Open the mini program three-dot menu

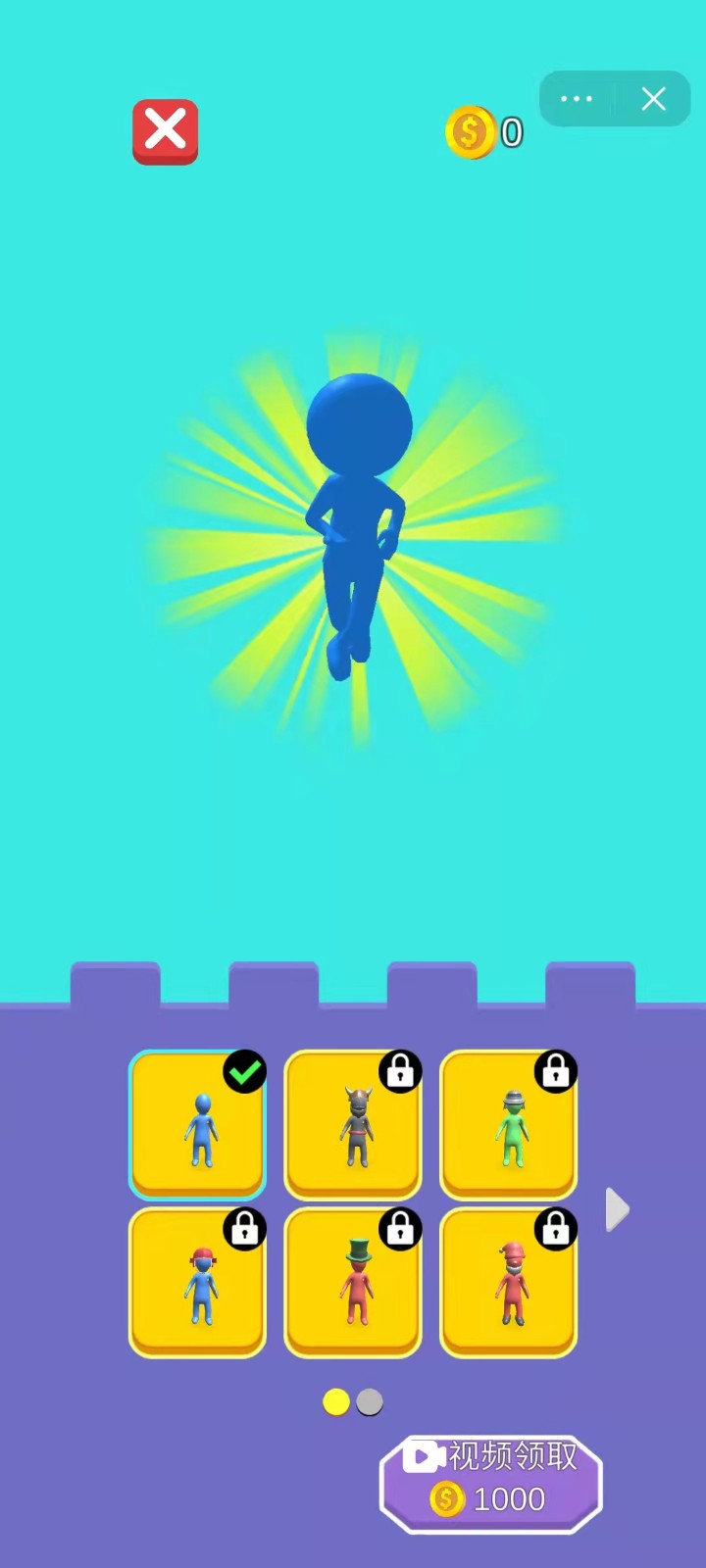[577, 99]
